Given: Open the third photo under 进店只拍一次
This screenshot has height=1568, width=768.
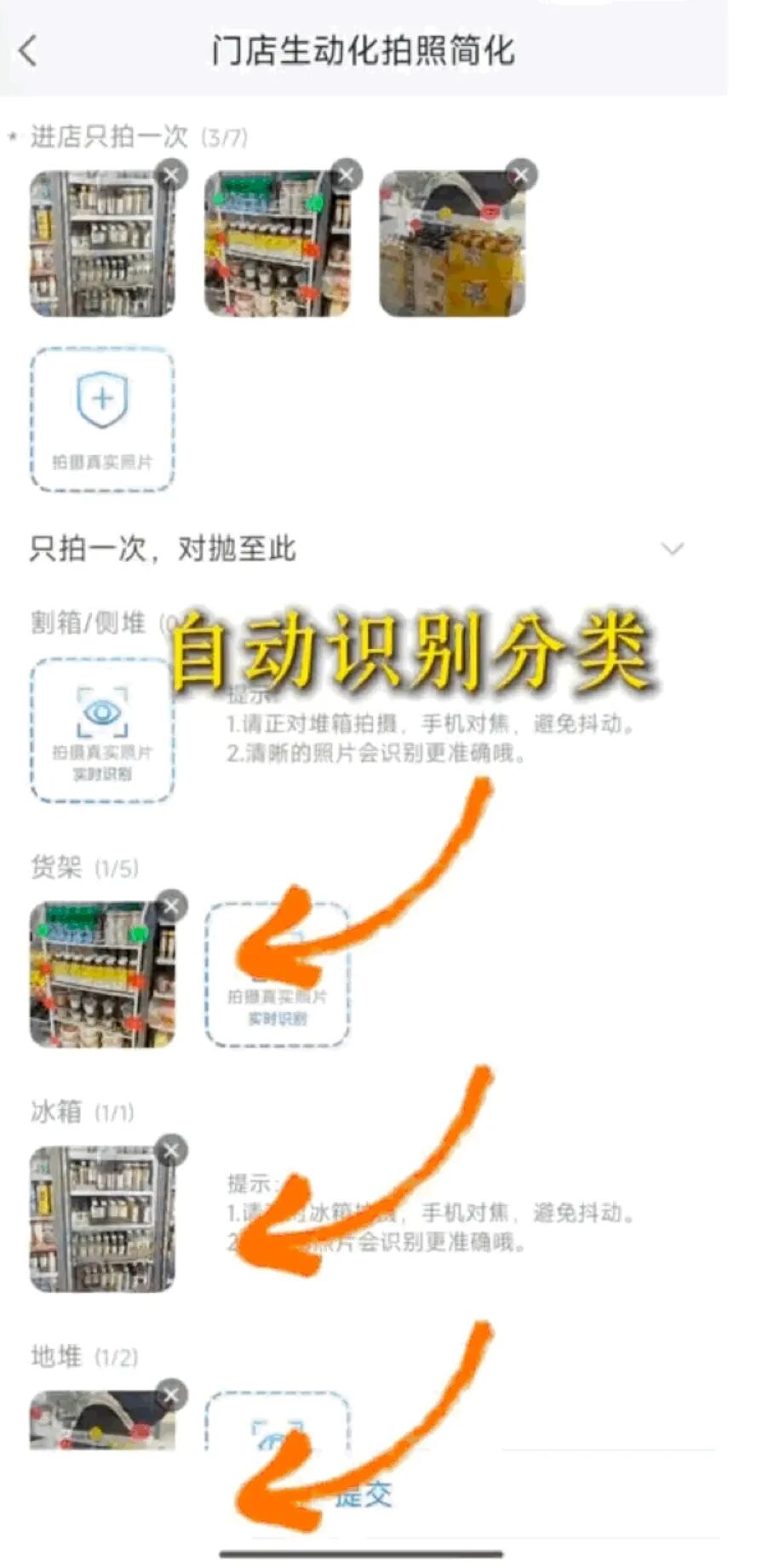Looking at the screenshot, I should [451, 245].
